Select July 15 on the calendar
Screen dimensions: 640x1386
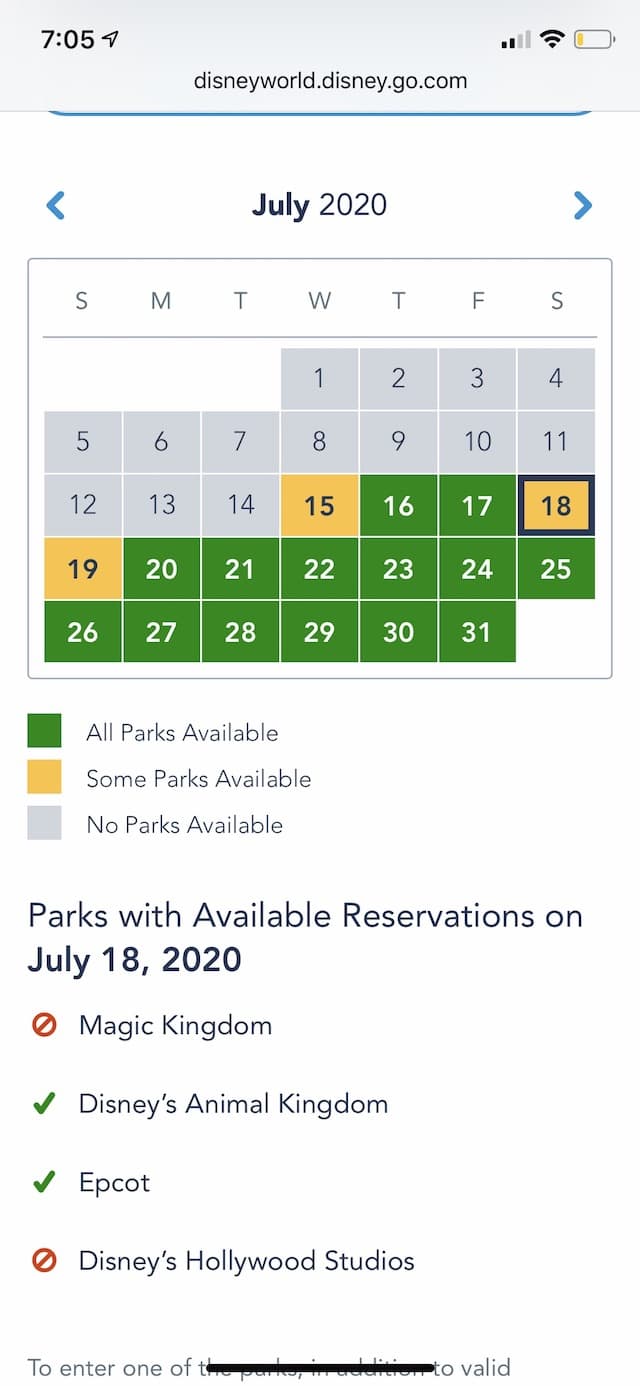(x=319, y=505)
